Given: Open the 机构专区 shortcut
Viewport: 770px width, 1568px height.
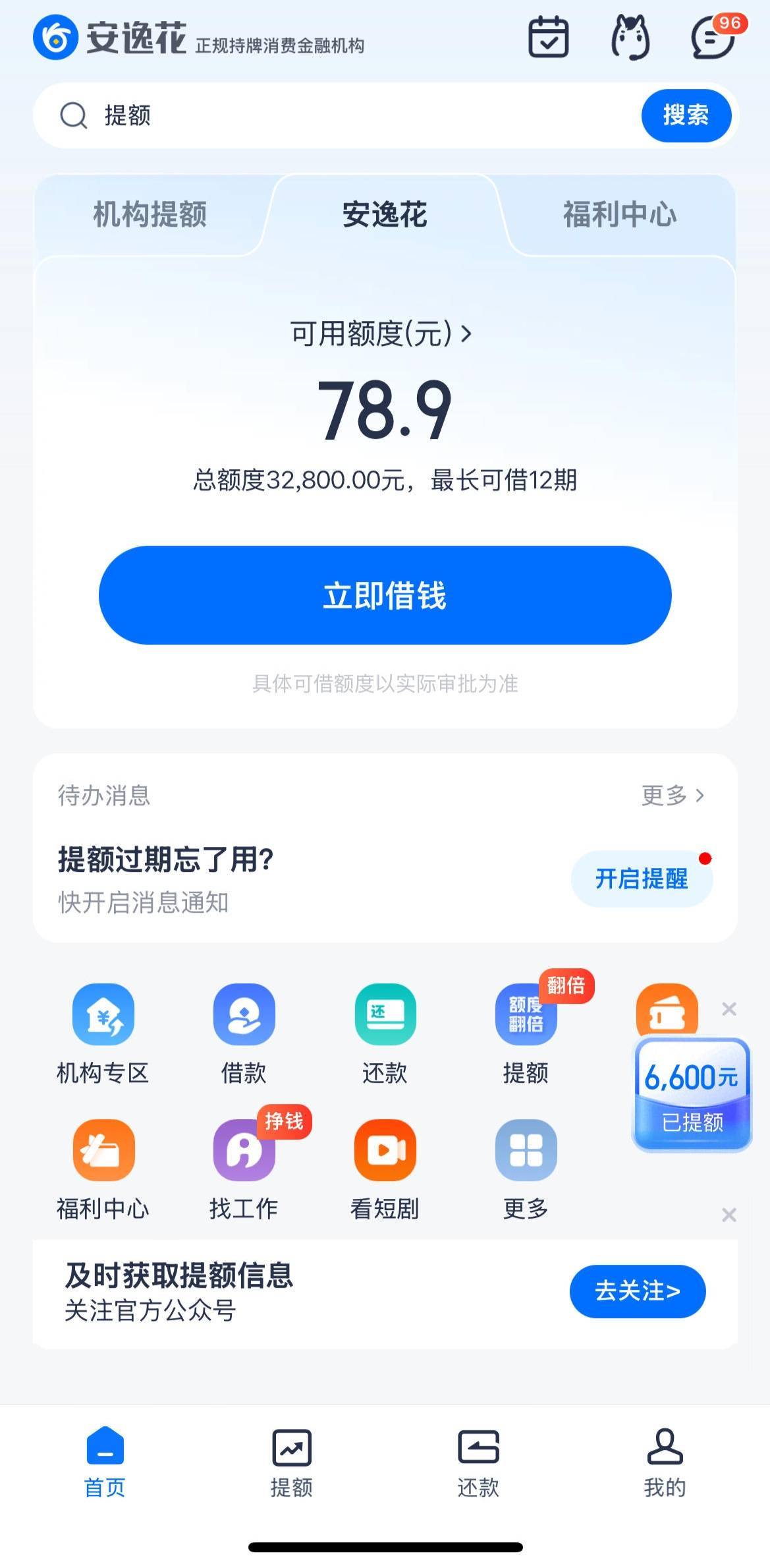Looking at the screenshot, I should tap(103, 1034).
